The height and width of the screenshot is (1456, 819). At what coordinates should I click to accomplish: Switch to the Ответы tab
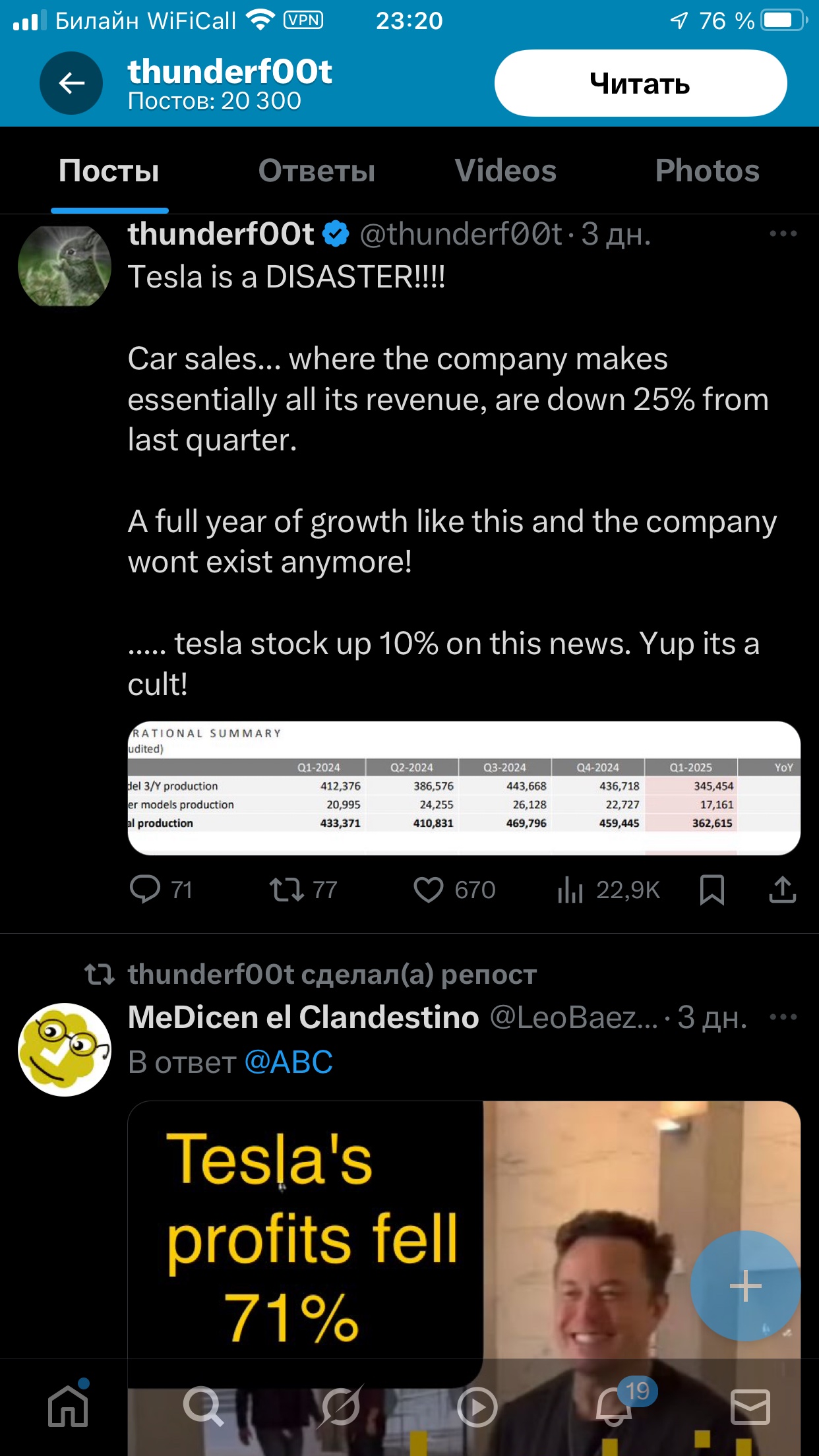(x=317, y=171)
